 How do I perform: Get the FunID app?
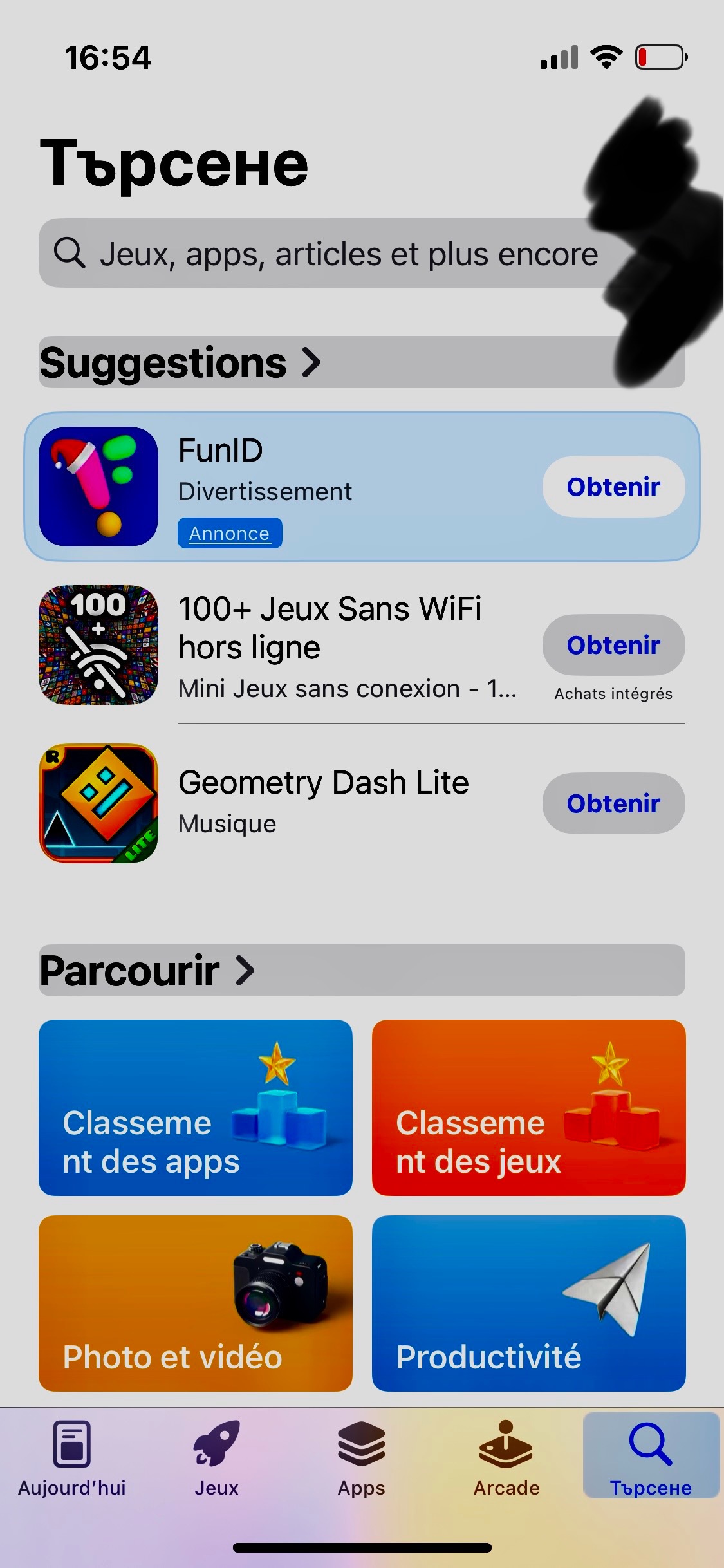[x=613, y=487]
